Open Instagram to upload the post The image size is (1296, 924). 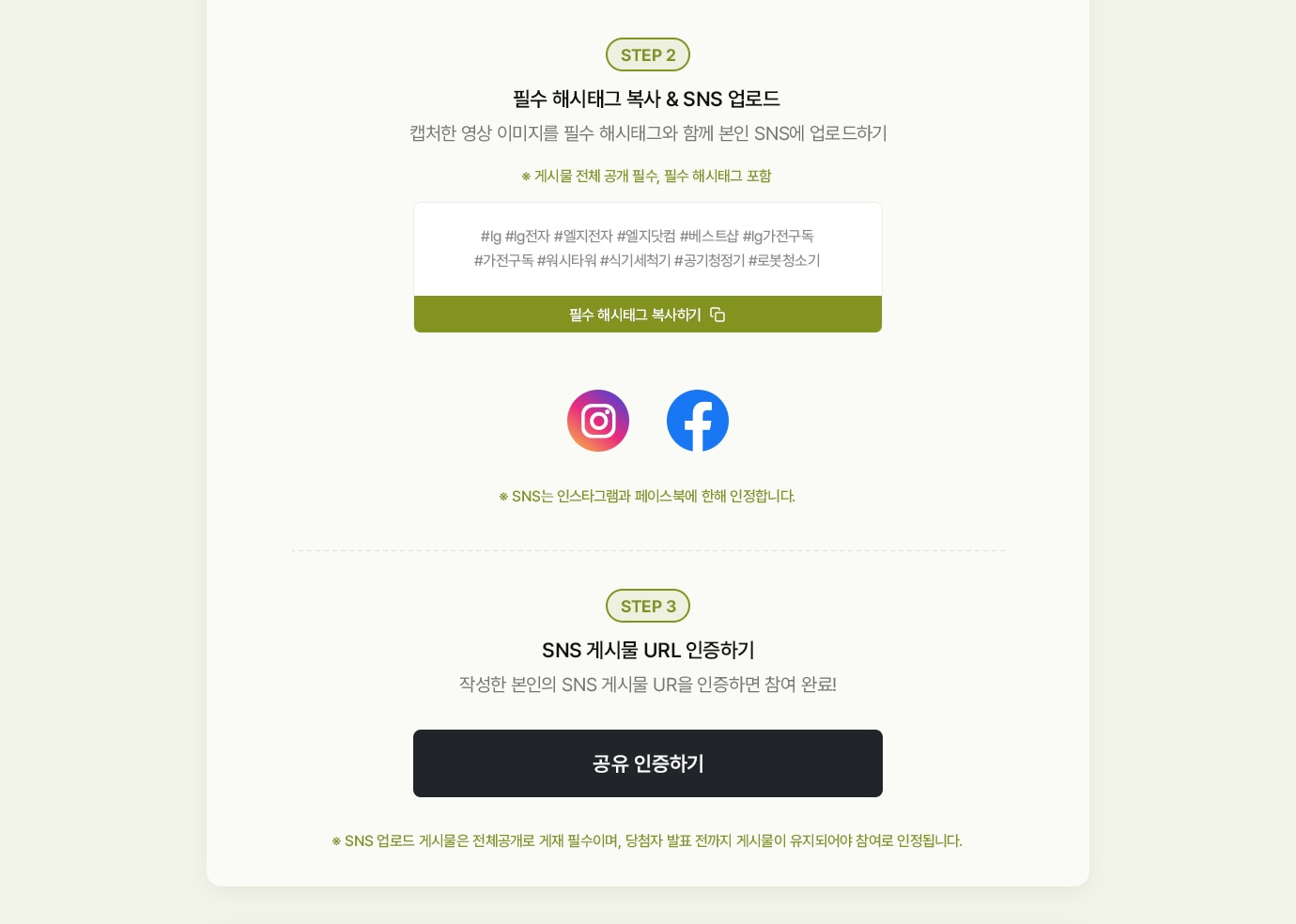coord(598,421)
